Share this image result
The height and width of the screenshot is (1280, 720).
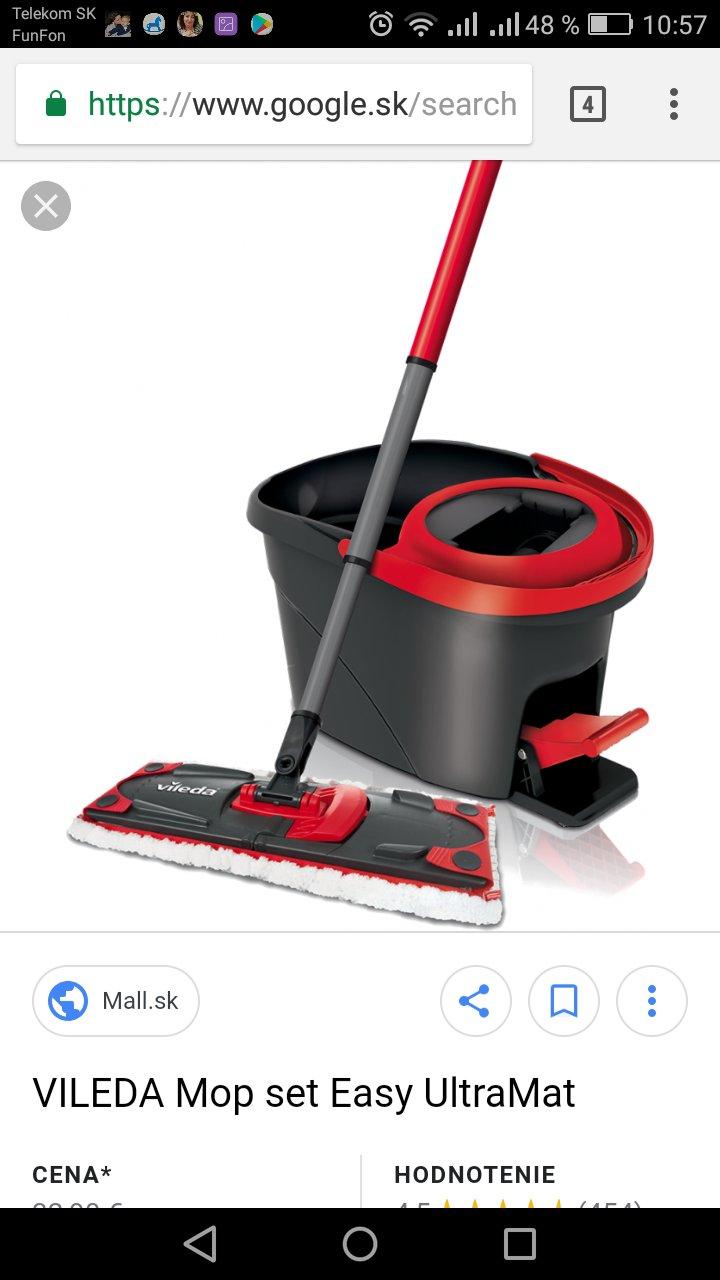click(475, 1000)
